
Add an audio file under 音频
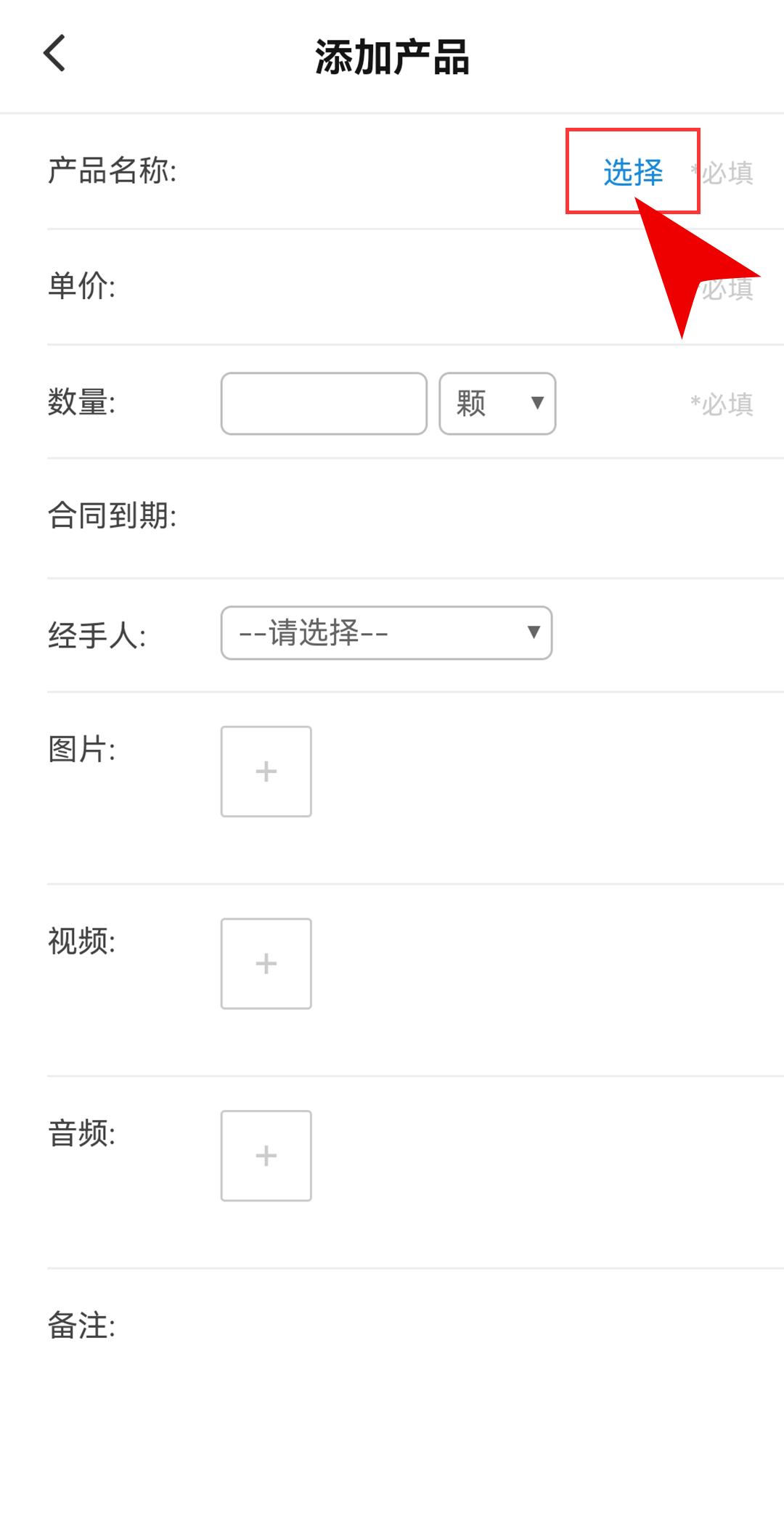click(x=266, y=1156)
